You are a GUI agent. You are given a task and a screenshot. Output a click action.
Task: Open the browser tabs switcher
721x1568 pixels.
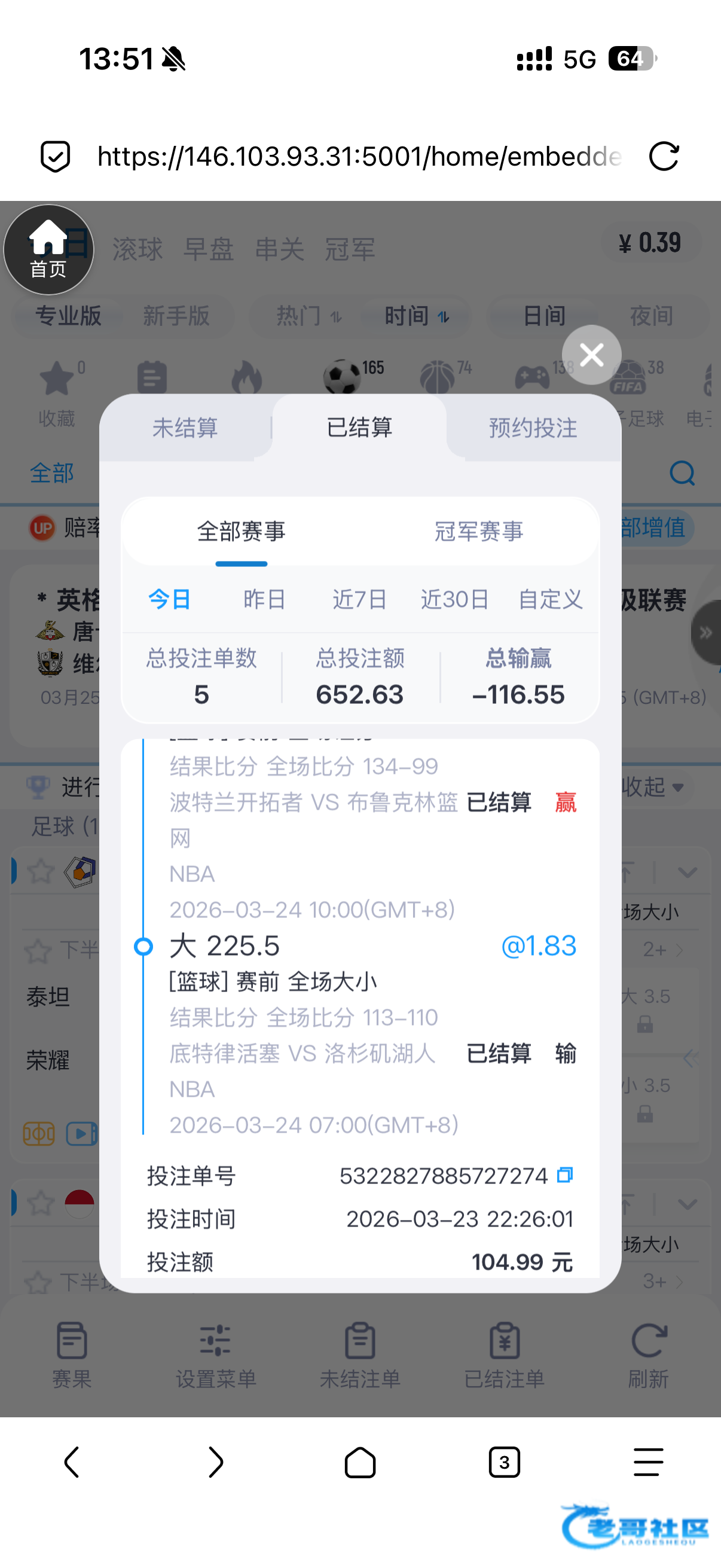tap(504, 1462)
